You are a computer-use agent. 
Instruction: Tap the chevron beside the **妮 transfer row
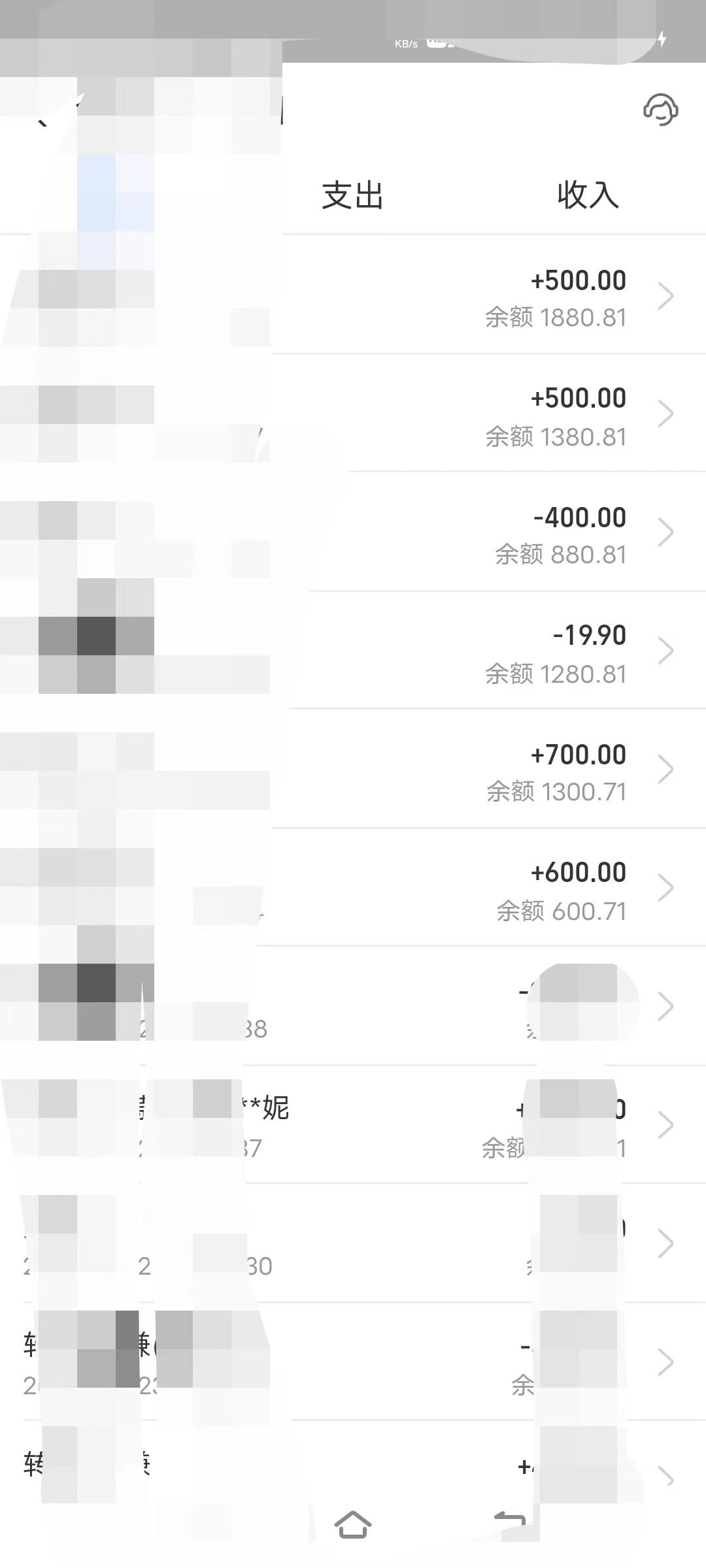click(x=667, y=1125)
